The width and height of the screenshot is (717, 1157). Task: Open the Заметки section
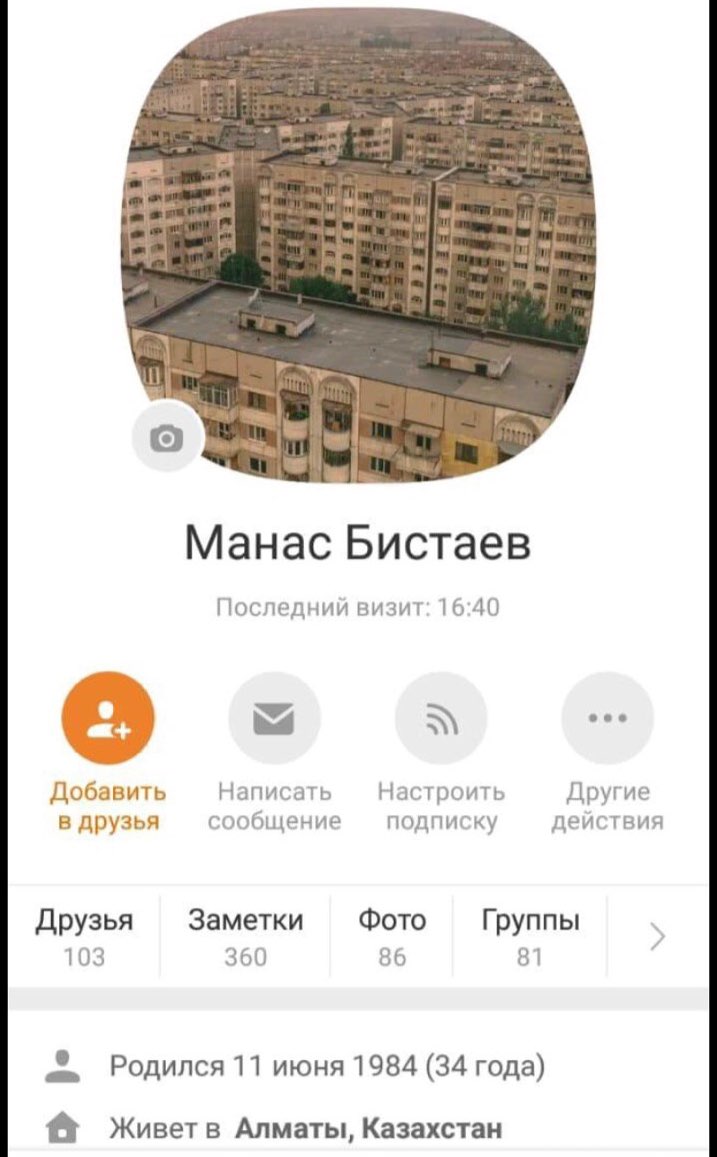click(x=245, y=936)
